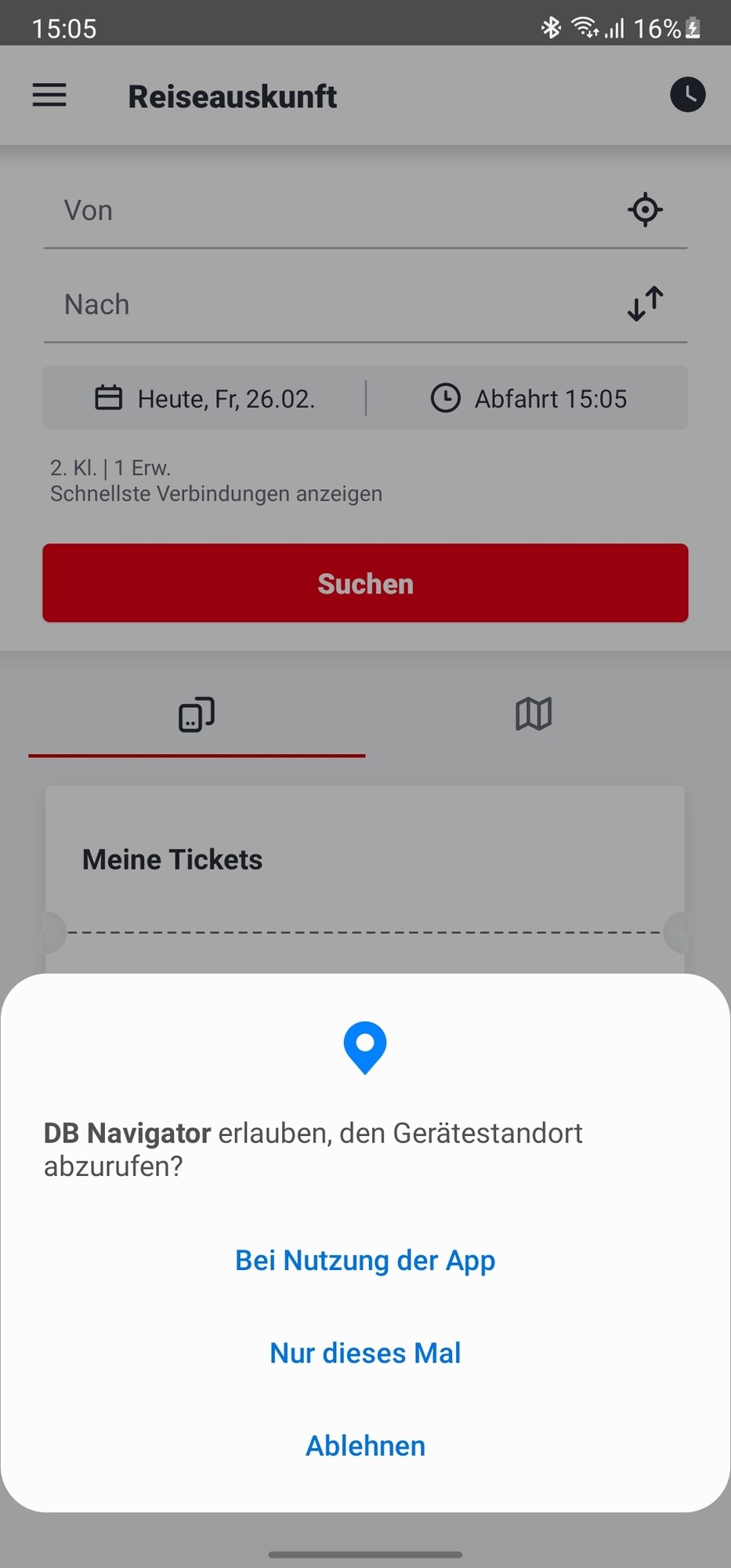Choose Nur dieses Mal for location access
Image resolution: width=731 pixels, height=1568 pixels.
click(365, 1353)
